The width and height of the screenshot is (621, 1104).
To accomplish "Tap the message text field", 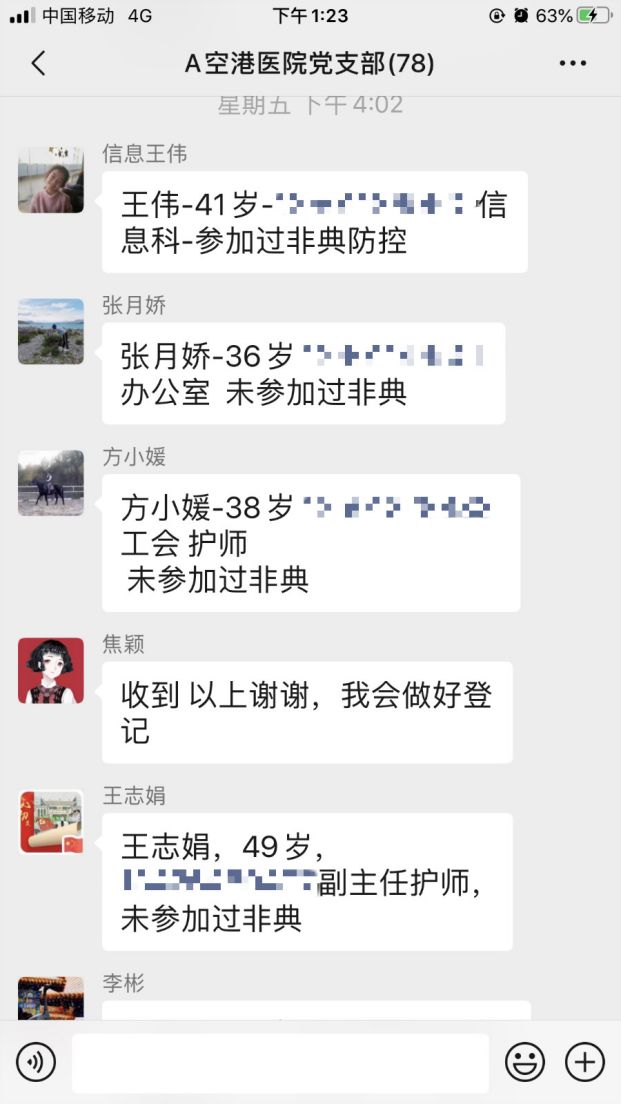I will coord(280,1061).
